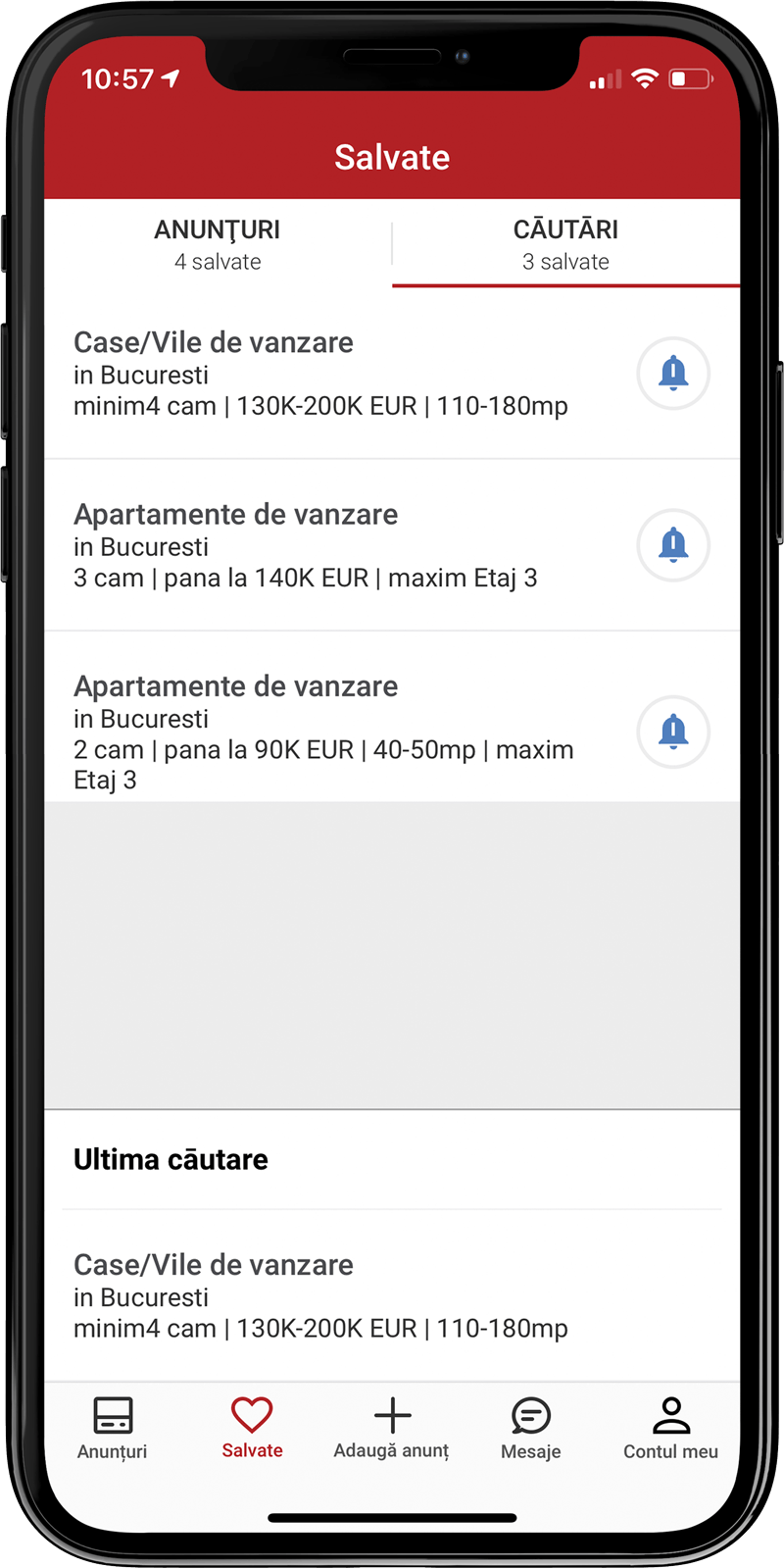The height and width of the screenshot is (1568, 784).
Task: Tap Adaugă anunț to add a listing
Action: coord(392,1429)
